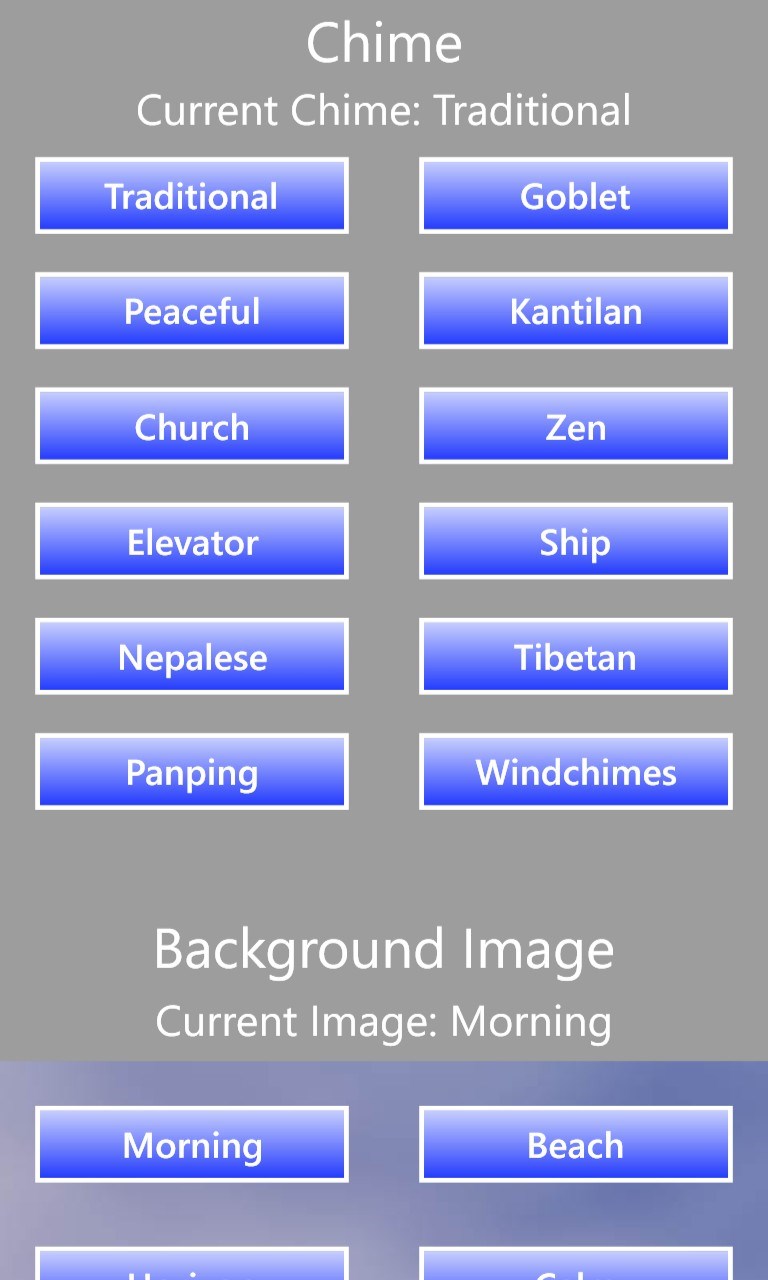Image resolution: width=768 pixels, height=1280 pixels.
Task: Select the Goblet chime
Action: pos(575,196)
